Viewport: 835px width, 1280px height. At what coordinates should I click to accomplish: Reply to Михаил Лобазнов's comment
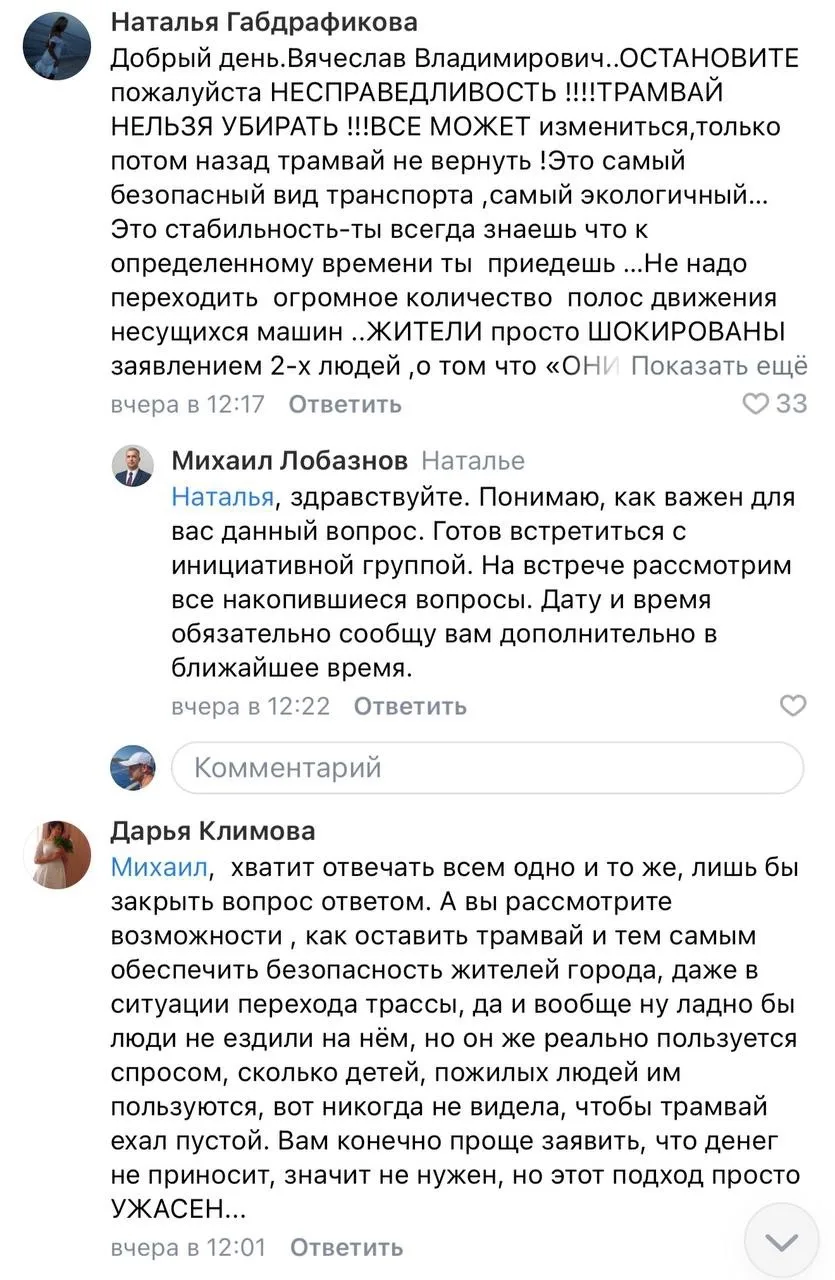coord(410,706)
